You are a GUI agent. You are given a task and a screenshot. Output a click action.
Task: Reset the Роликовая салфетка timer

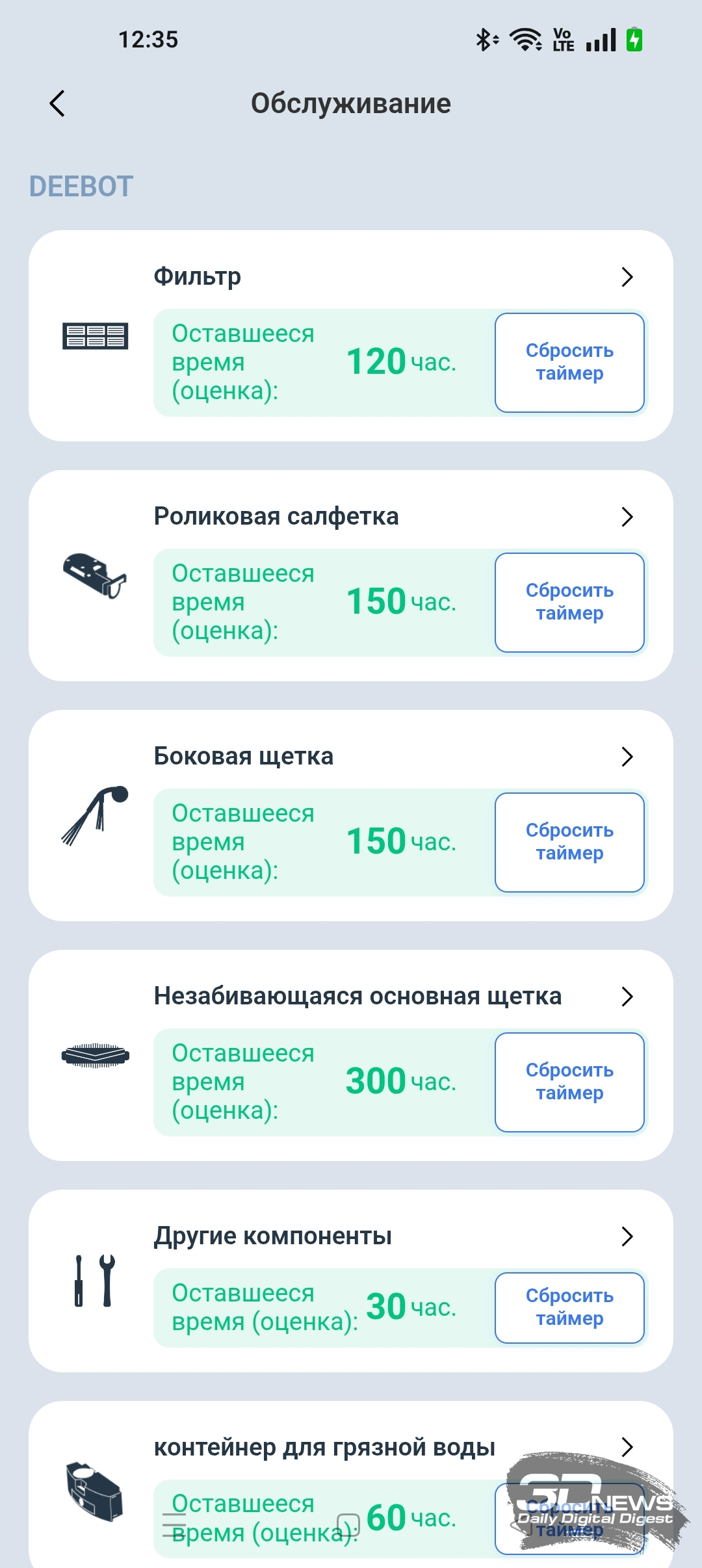[569, 602]
